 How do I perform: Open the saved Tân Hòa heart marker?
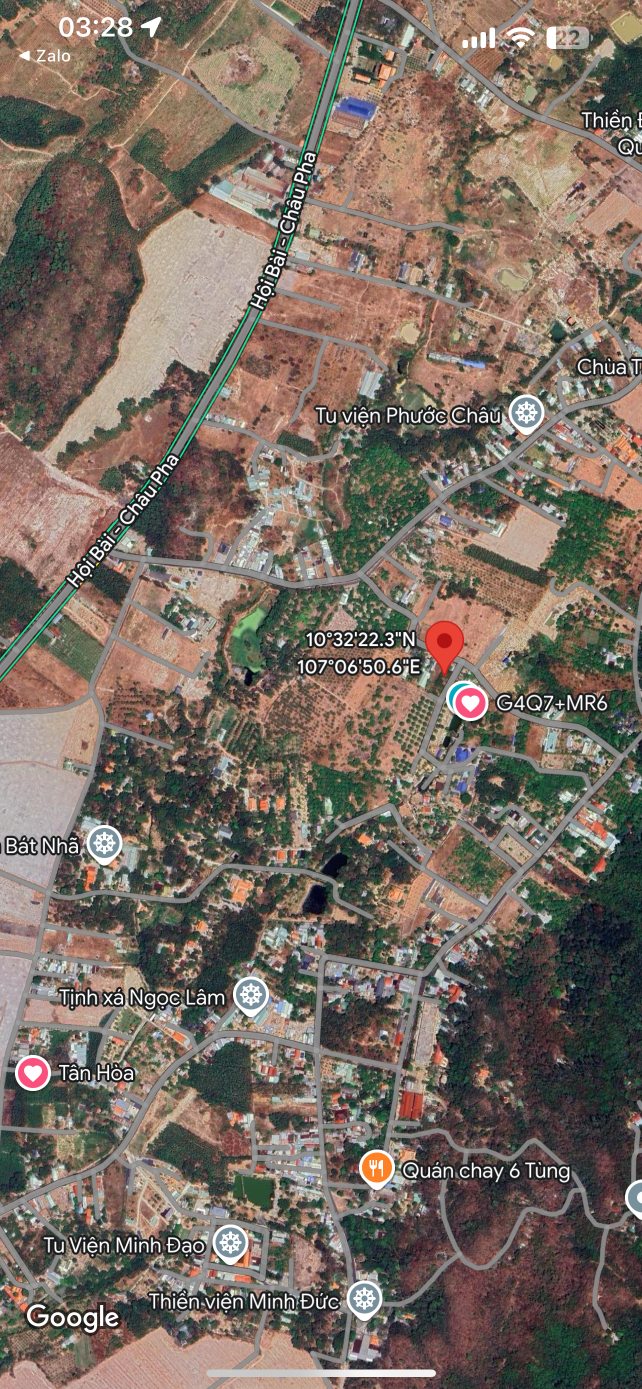(33, 1073)
